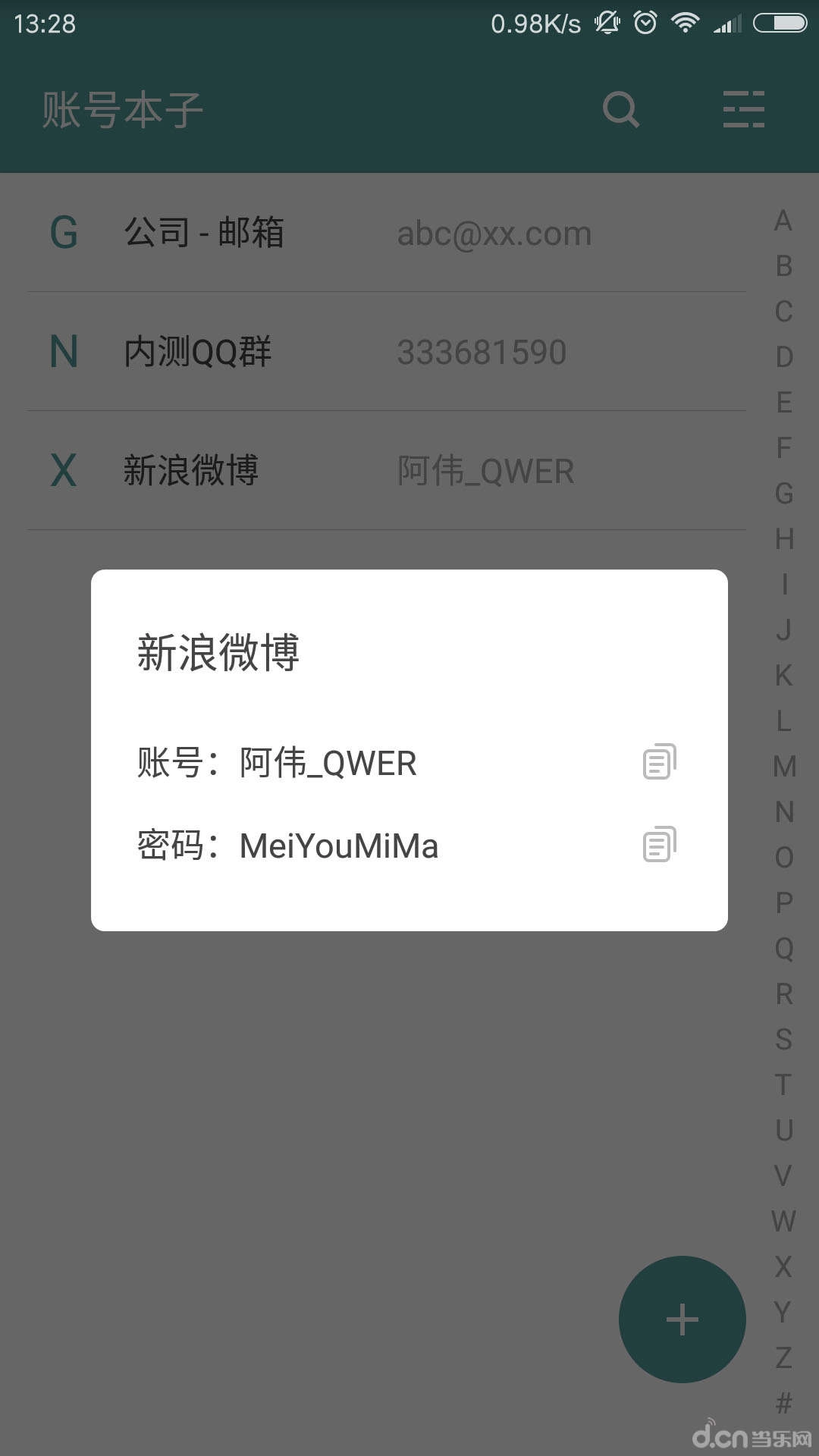
Task: Jump to letter M in the index
Action: (x=784, y=766)
